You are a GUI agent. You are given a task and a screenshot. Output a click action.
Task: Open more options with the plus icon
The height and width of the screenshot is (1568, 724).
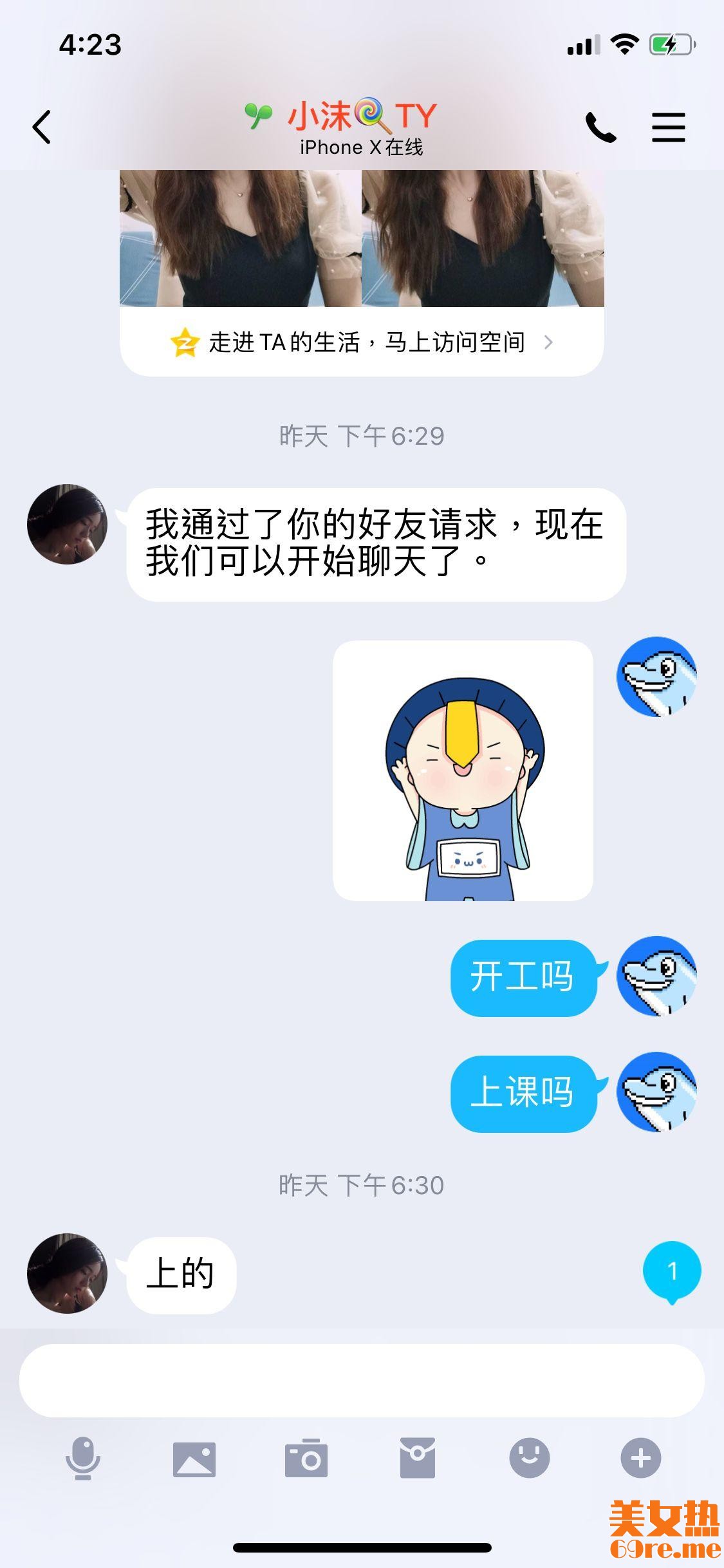pyautogui.click(x=641, y=1459)
